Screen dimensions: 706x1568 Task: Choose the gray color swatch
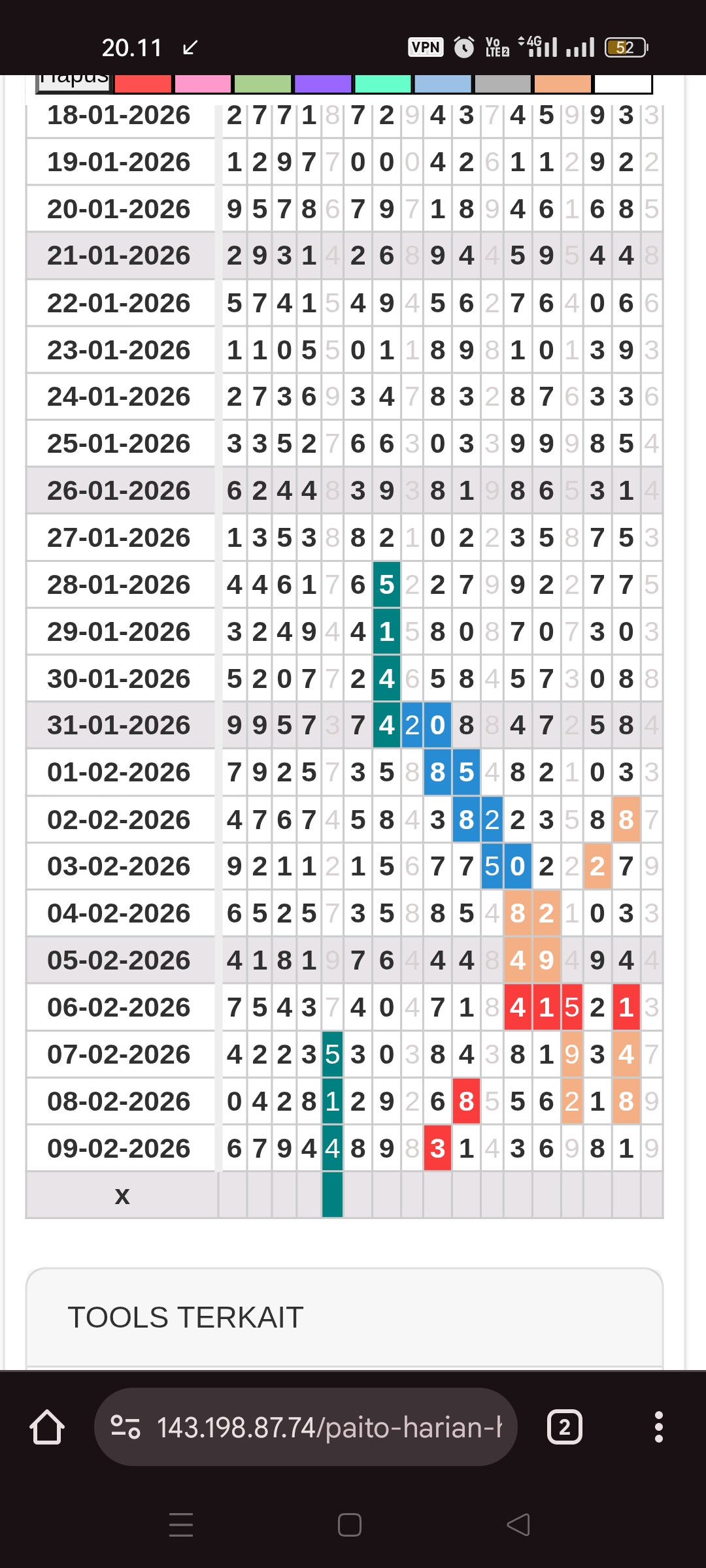click(x=503, y=84)
